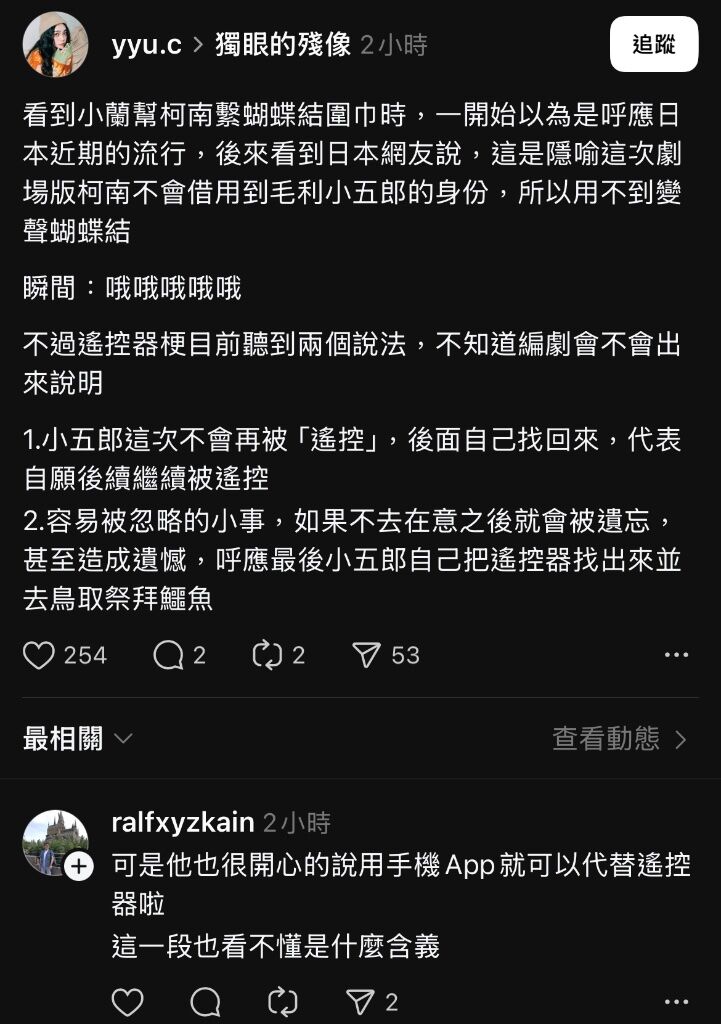Image resolution: width=721 pixels, height=1024 pixels.
Task: Open overflow menu on yyu.c's post
Action: pyautogui.click(x=676, y=655)
